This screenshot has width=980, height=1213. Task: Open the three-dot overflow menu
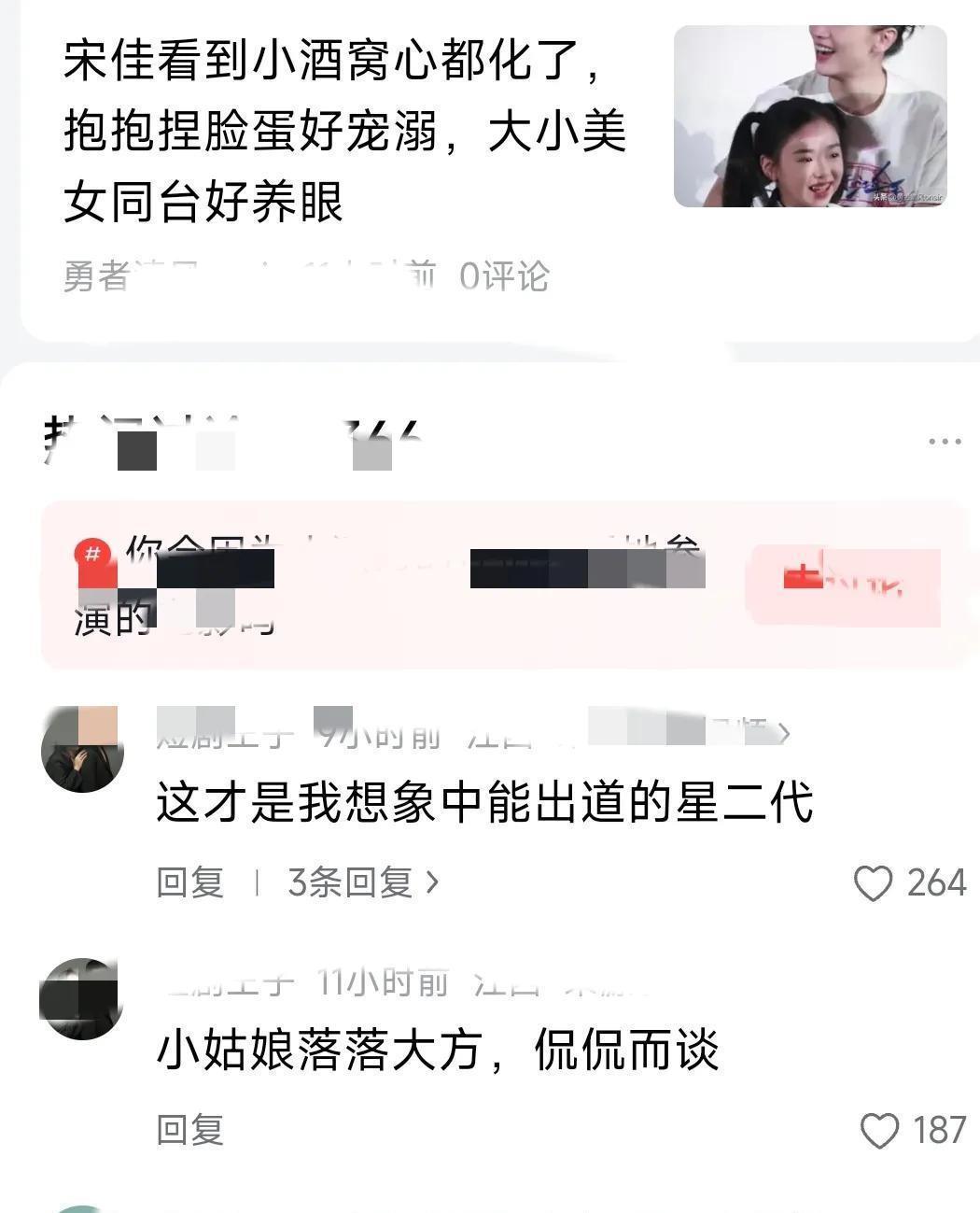point(945,442)
